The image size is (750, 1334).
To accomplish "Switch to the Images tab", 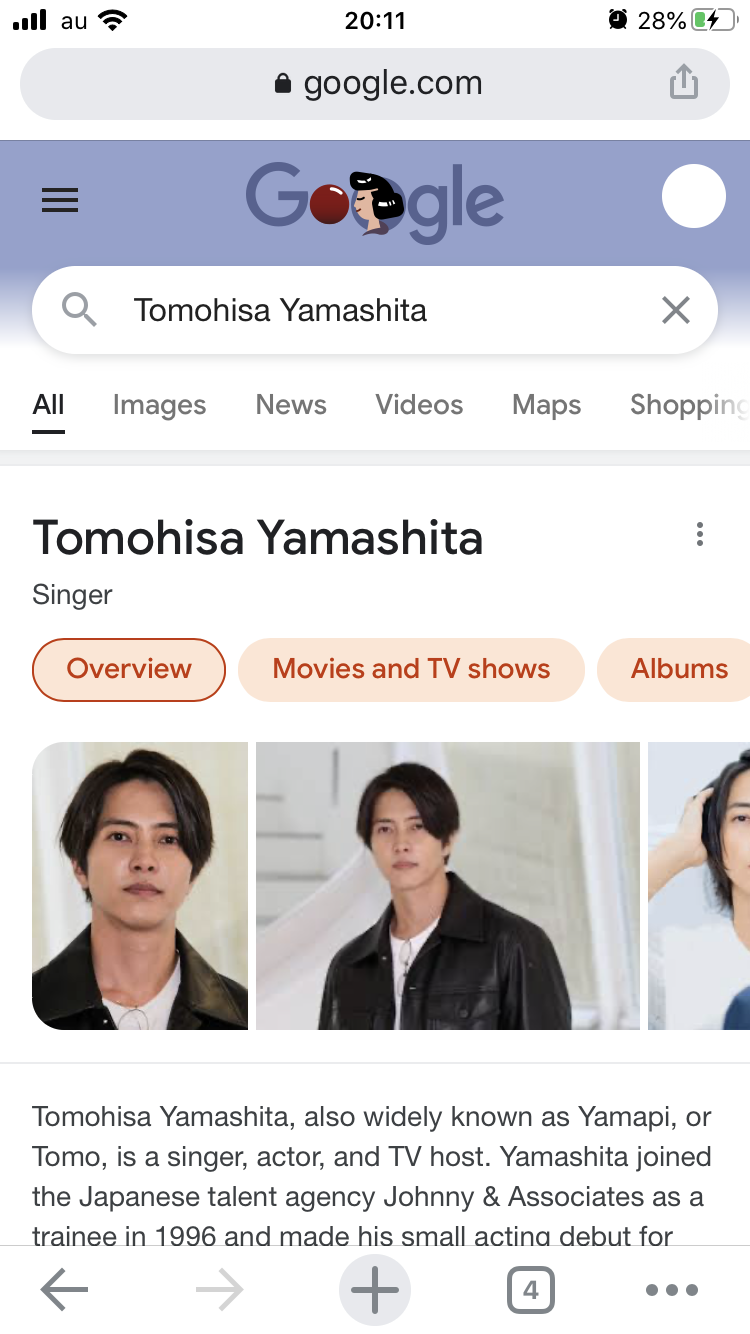I will coord(159,405).
